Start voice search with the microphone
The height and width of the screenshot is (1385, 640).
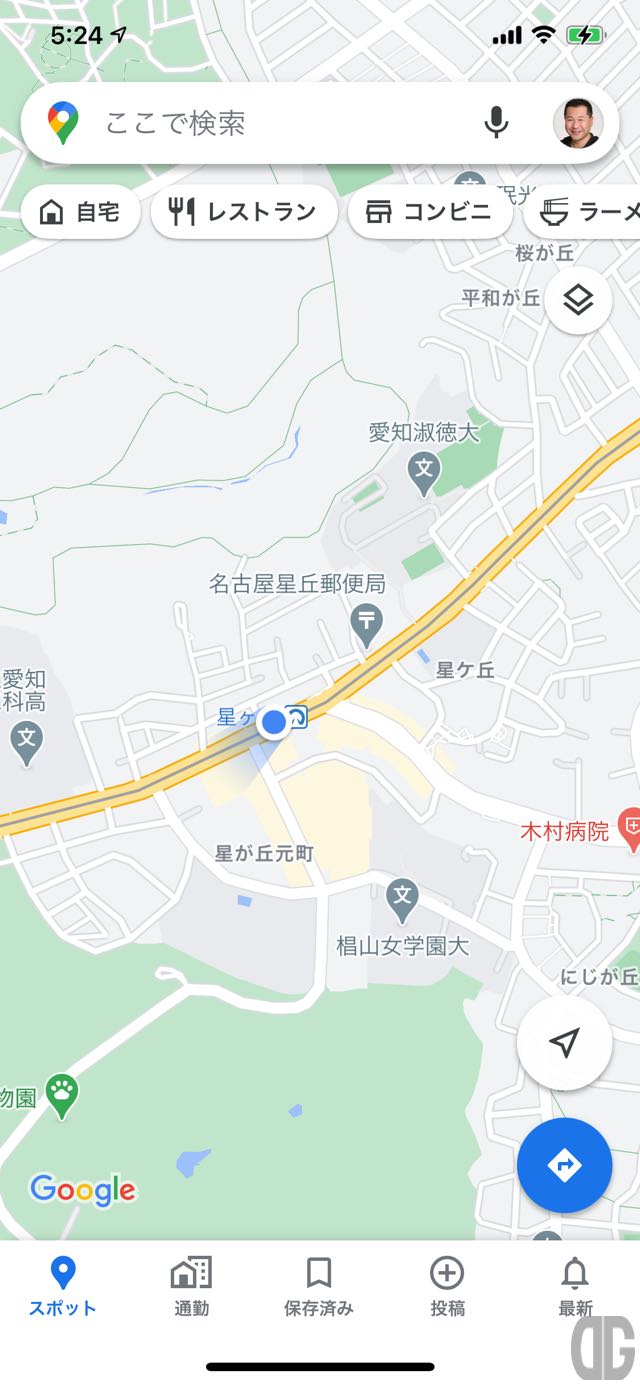pos(496,123)
